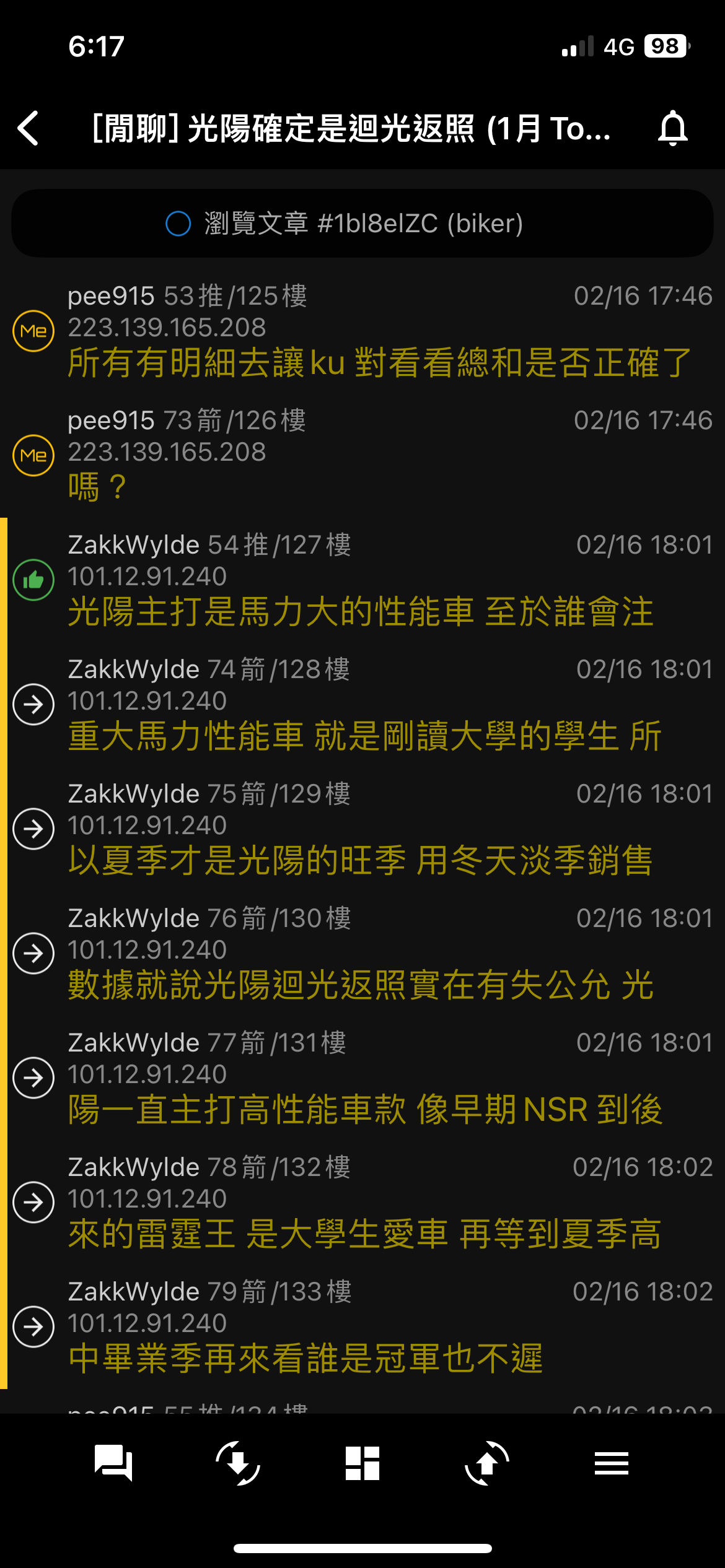
Task: Select ZakkWylde's comment on floor 128
Action: tap(362, 705)
